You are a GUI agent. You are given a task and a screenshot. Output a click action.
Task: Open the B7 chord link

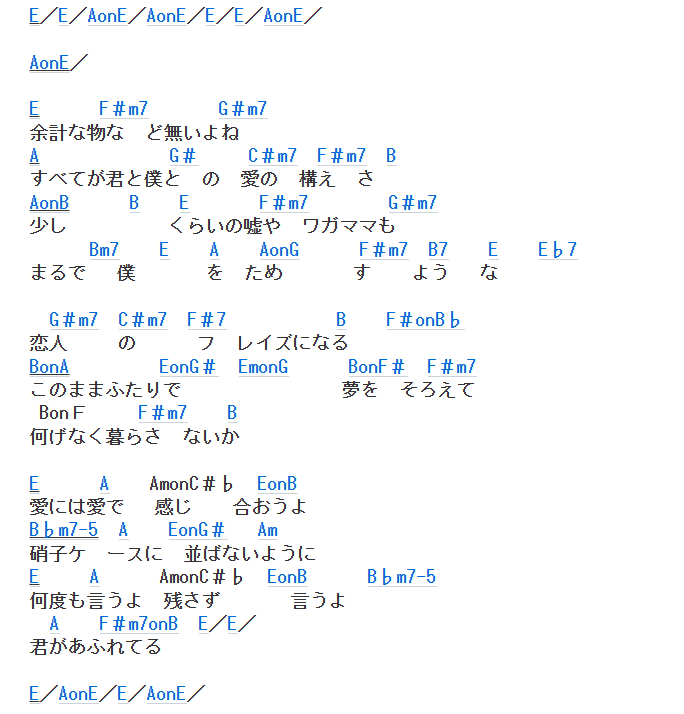437,249
